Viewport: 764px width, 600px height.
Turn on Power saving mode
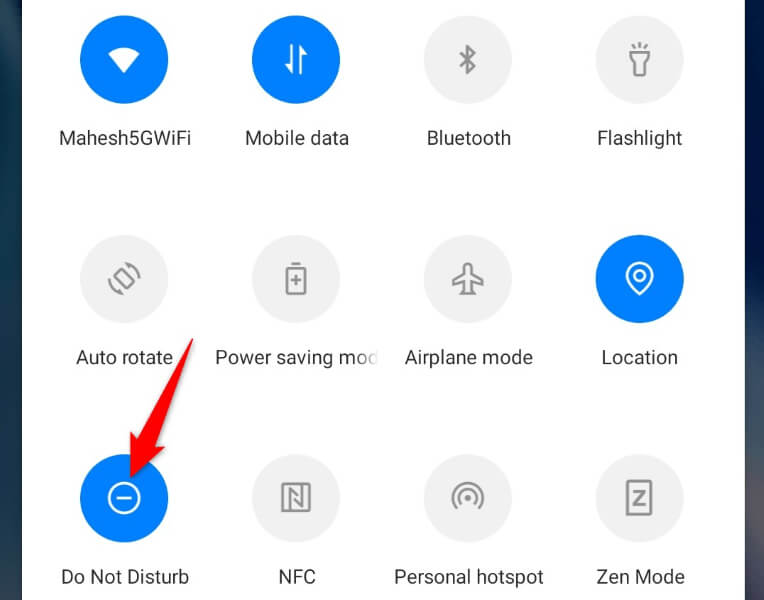296,279
